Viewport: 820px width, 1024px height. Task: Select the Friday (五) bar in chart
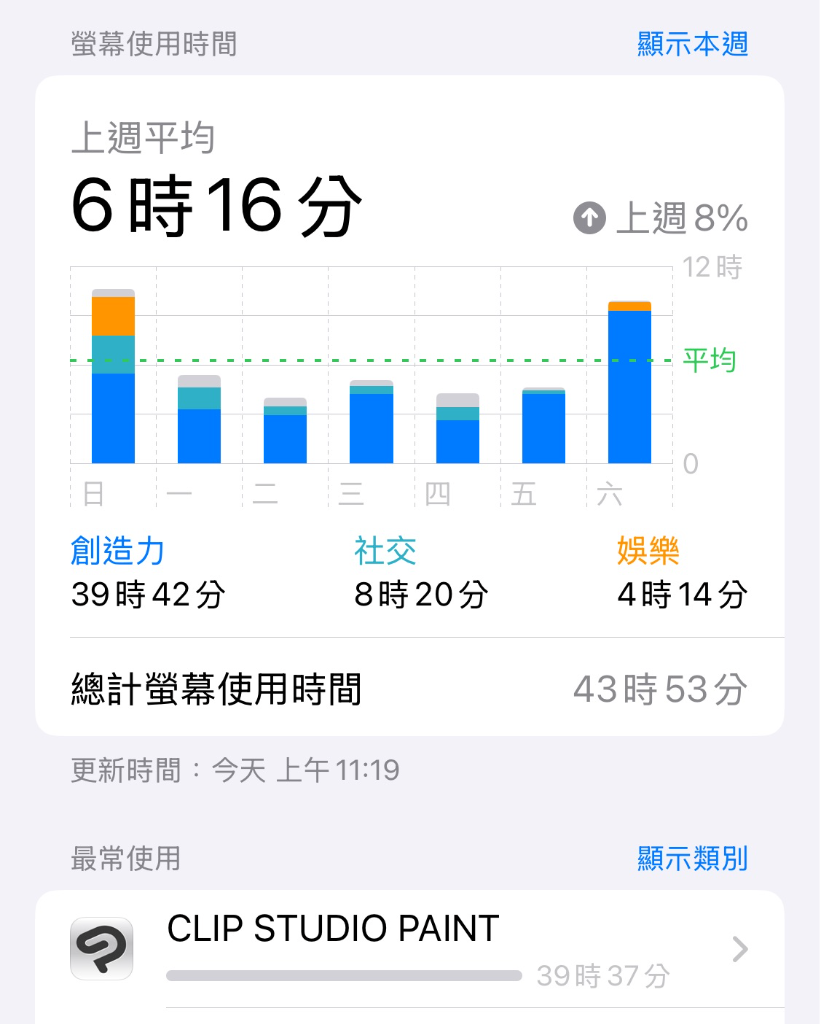[x=543, y=426]
